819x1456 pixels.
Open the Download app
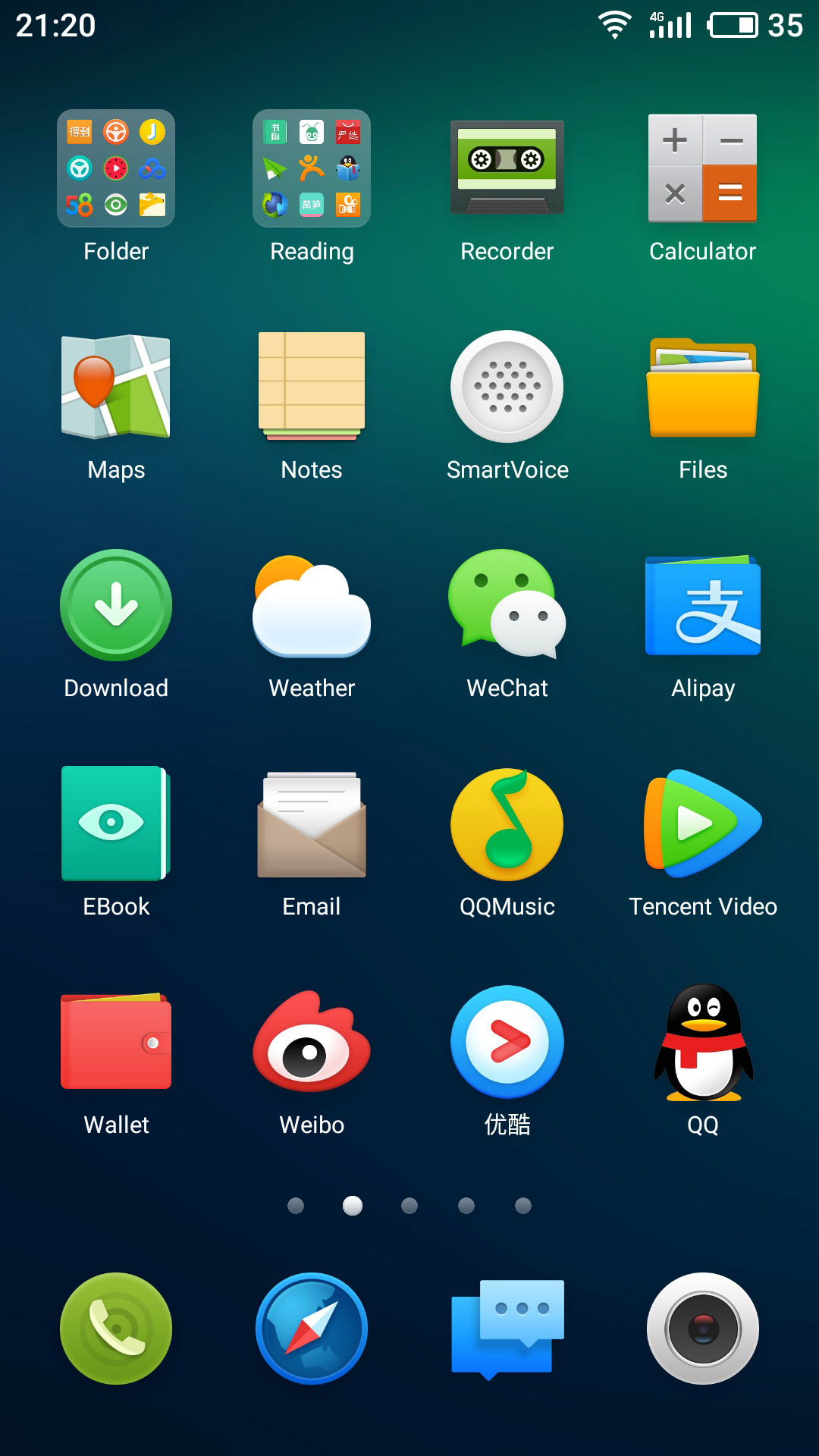116,605
